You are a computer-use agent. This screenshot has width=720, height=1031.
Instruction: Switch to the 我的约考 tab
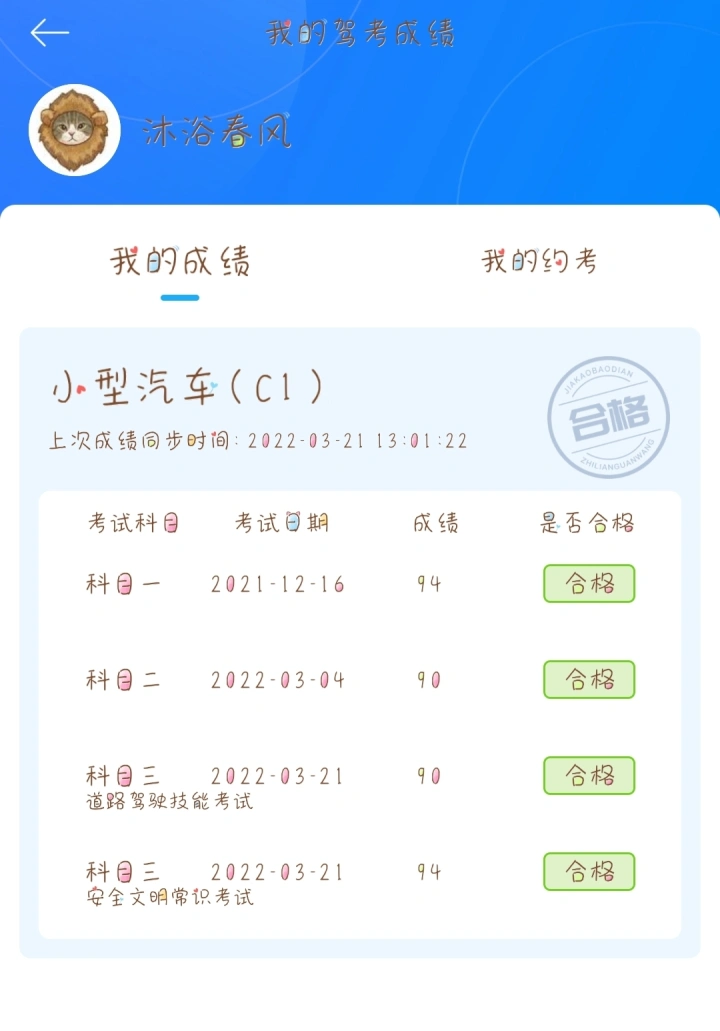point(540,262)
